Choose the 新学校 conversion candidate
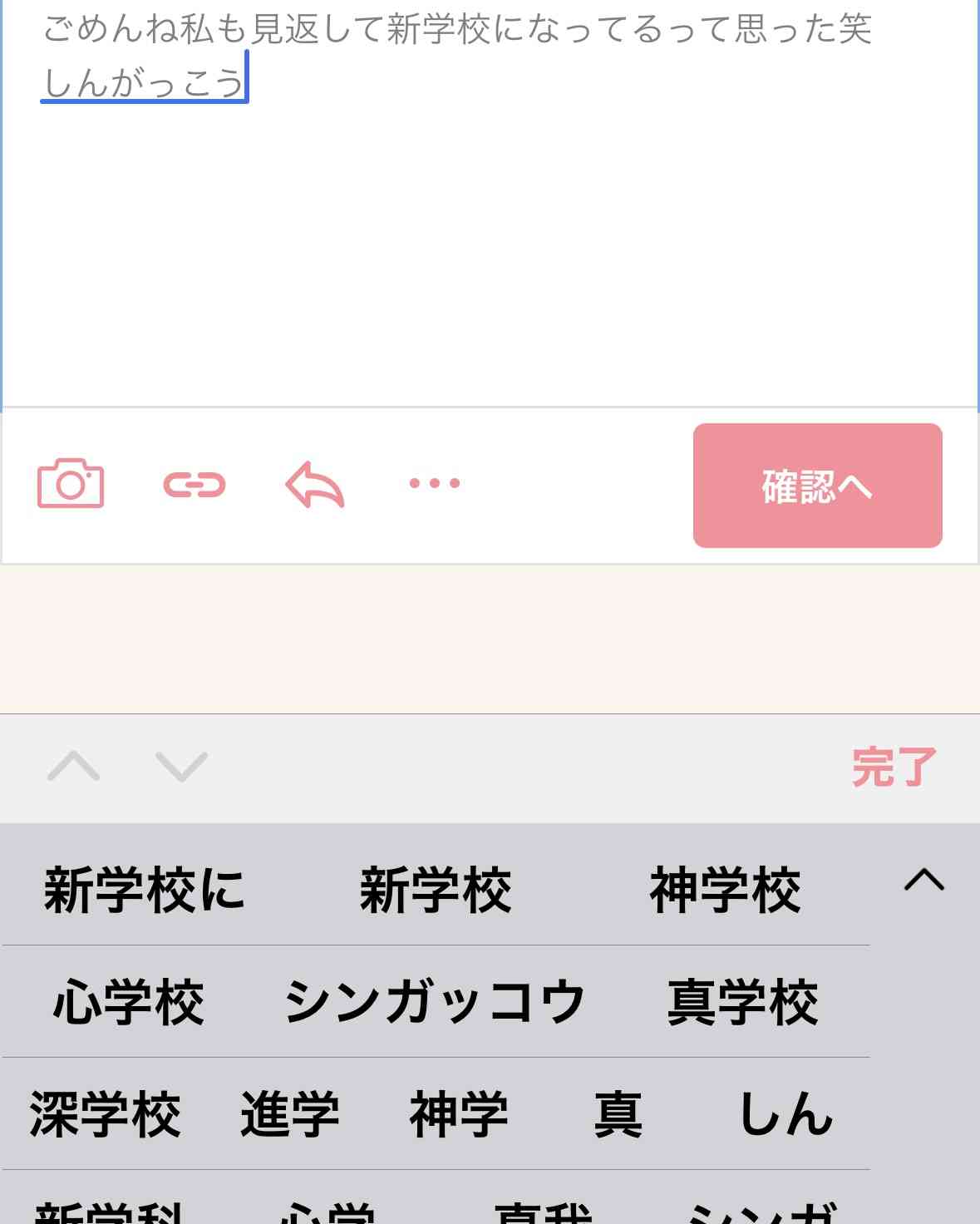 (x=436, y=890)
